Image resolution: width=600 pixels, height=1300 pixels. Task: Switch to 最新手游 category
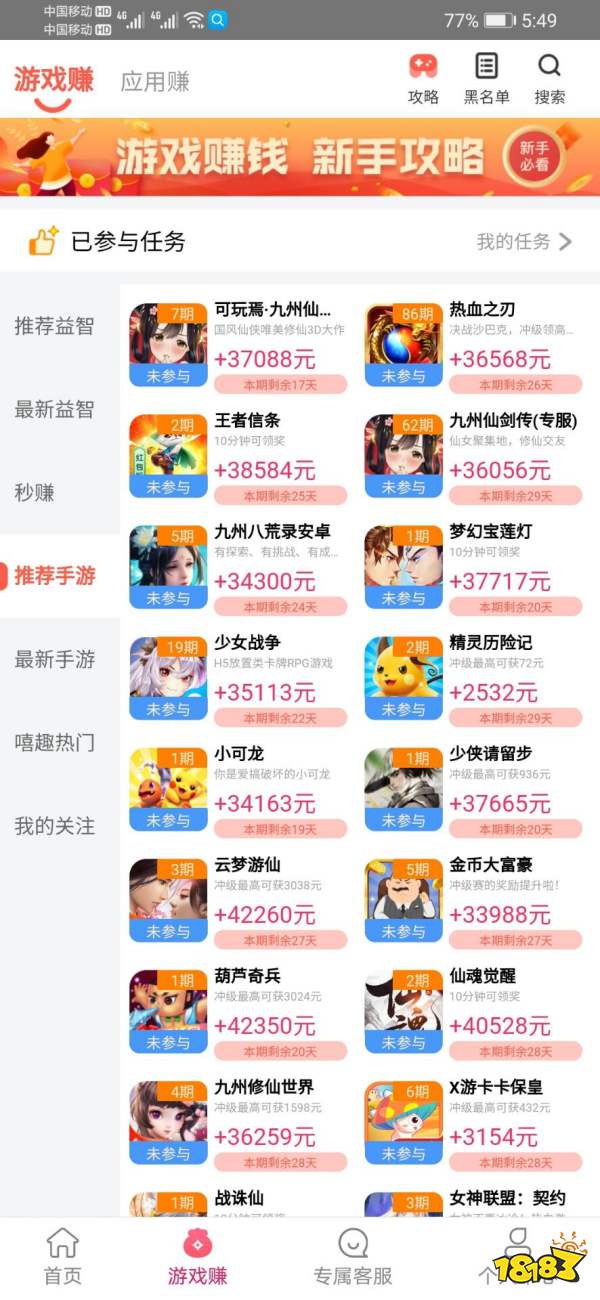[55, 659]
